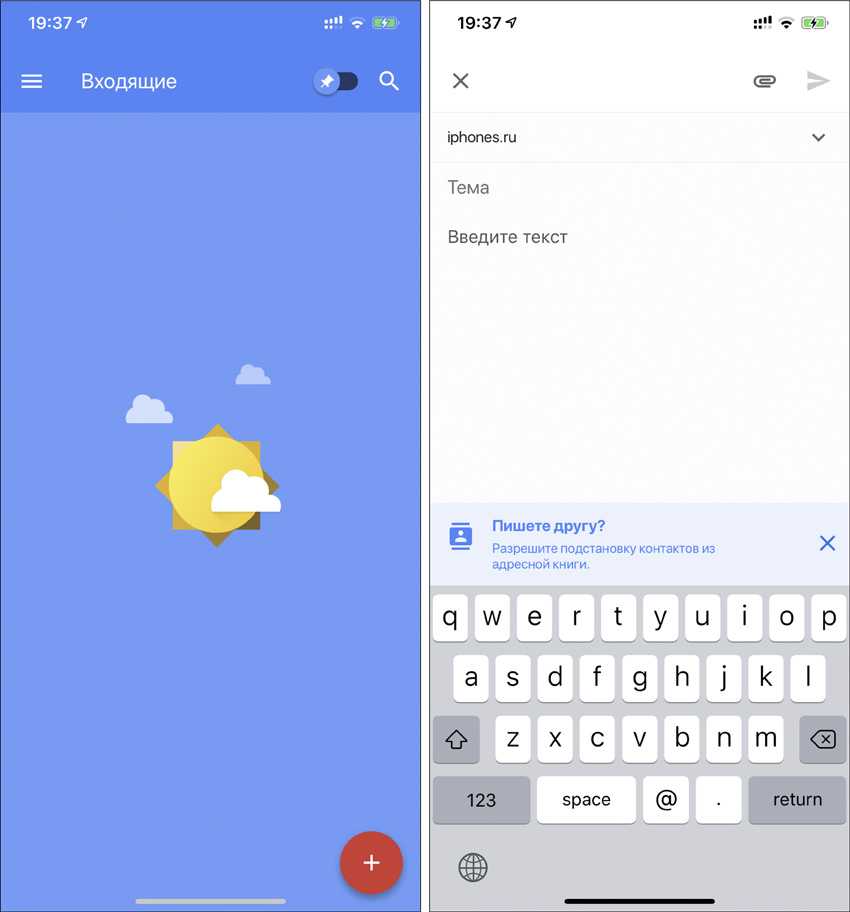Viewport: 850px width, 912px height.
Task: Expand the iphones.ru recipient details chevron
Action: point(818,138)
